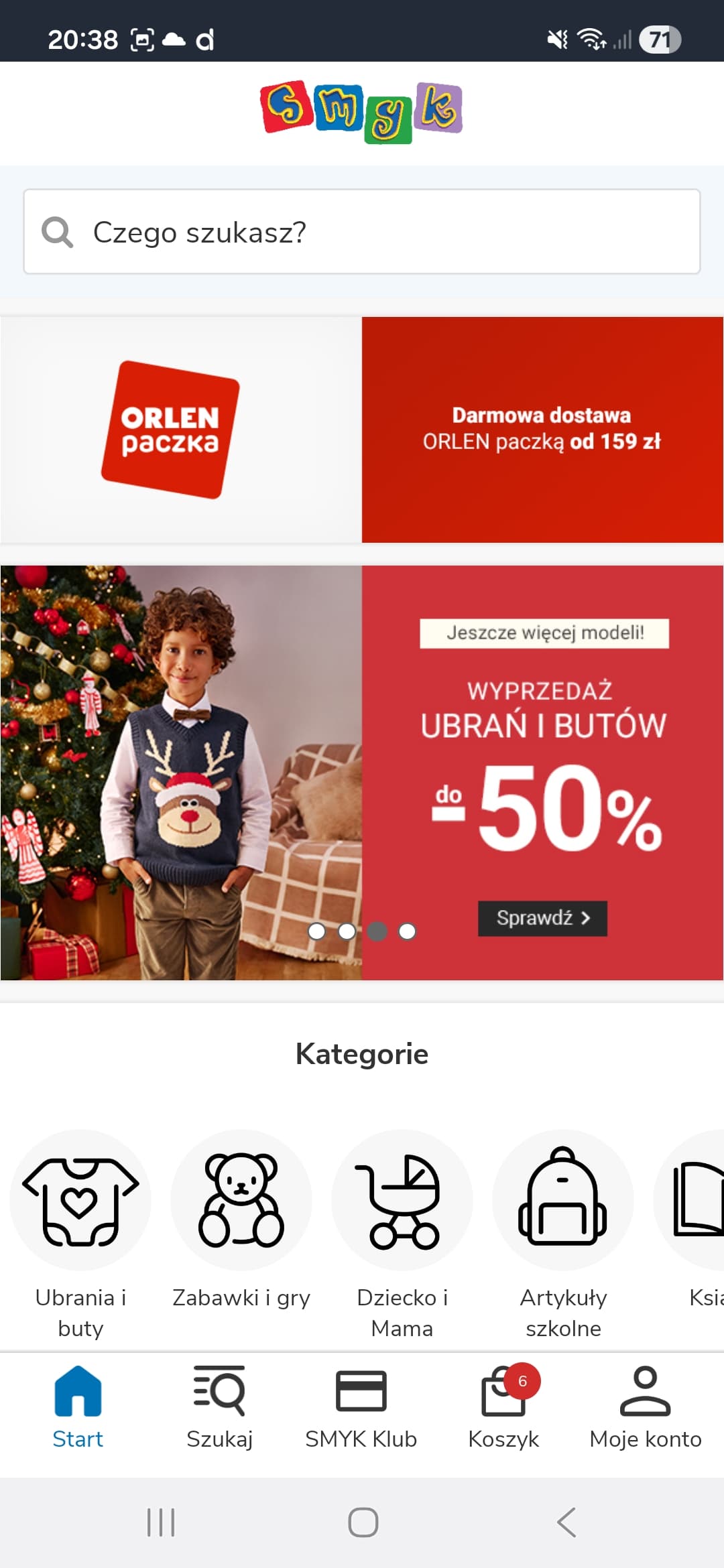Select the first carousel page dot
724x1568 pixels.
pos(316,931)
